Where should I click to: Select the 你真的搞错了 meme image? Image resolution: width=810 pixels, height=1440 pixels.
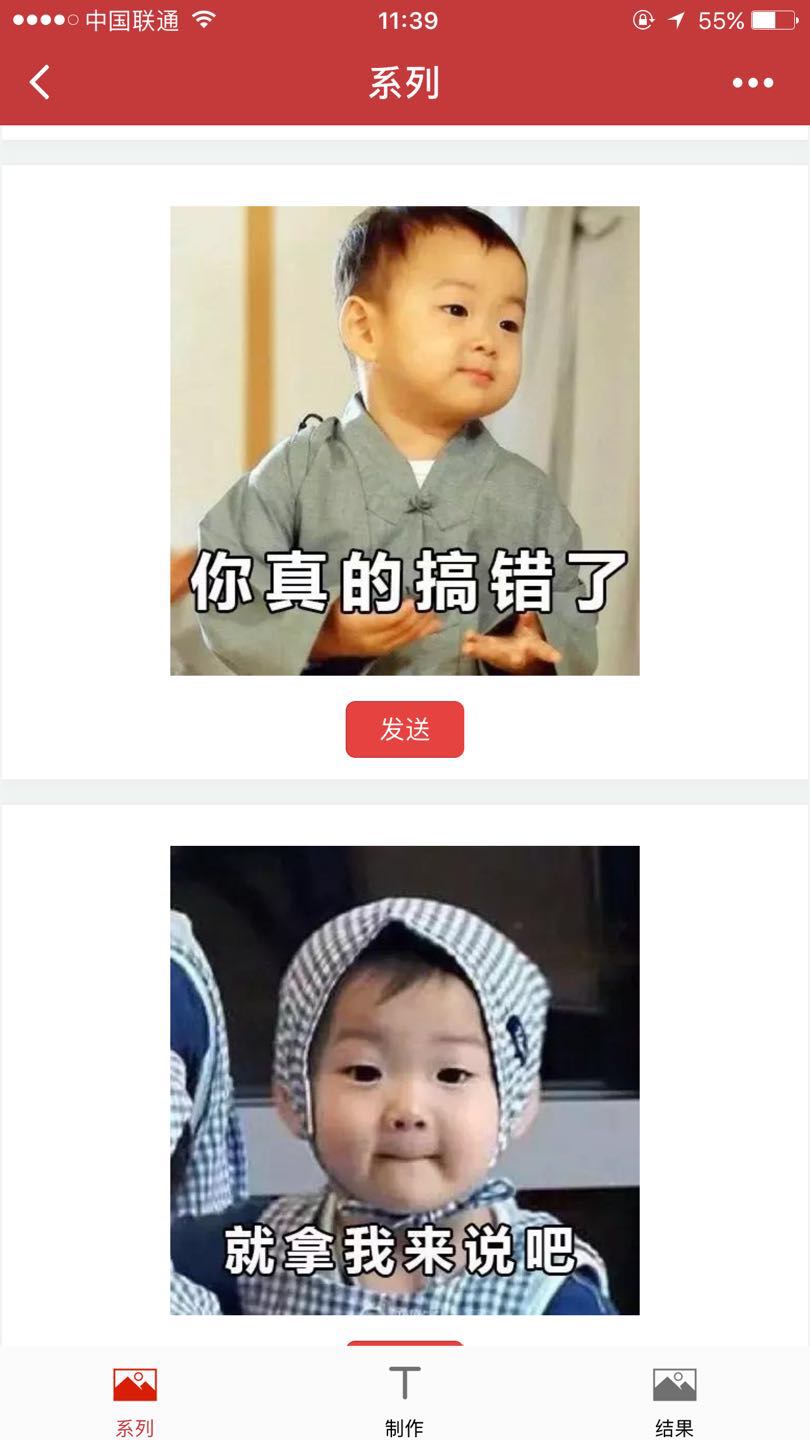404,440
